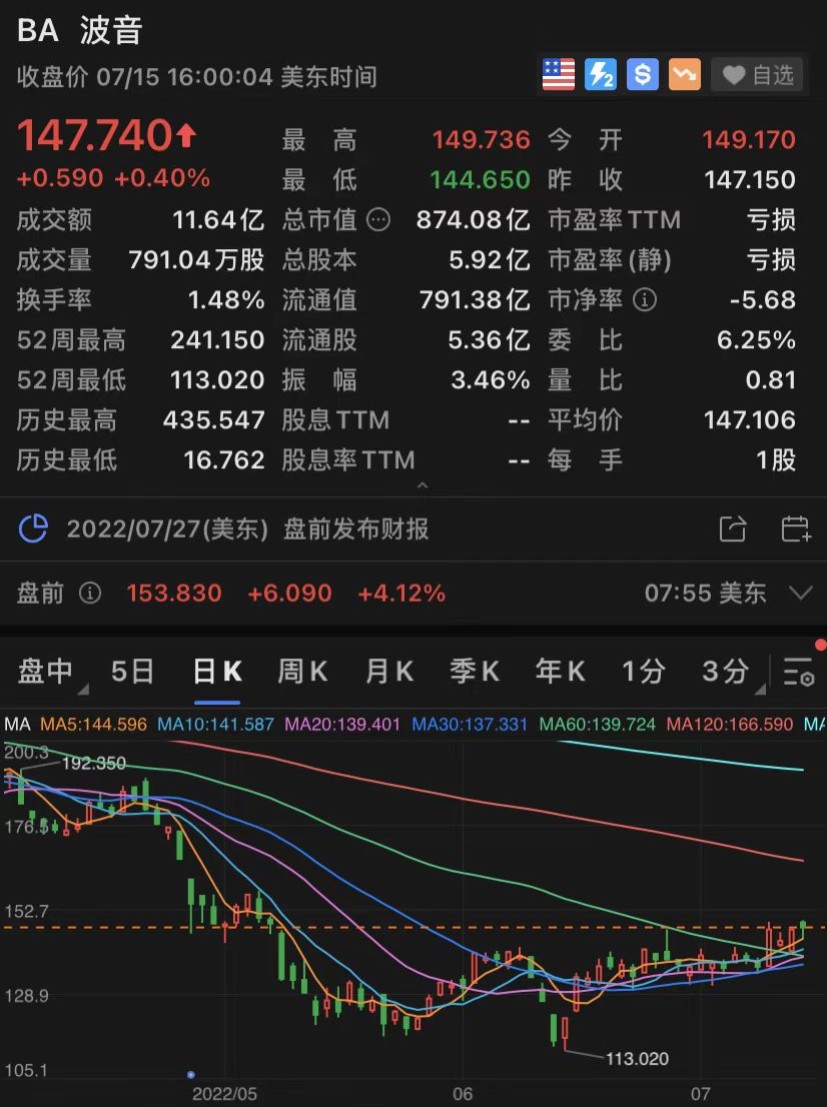The width and height of the screenshot is (827, 1107).
Task: Tap the more icon beside 总市值
Action: pyautogui.click(x=378, y=220)
